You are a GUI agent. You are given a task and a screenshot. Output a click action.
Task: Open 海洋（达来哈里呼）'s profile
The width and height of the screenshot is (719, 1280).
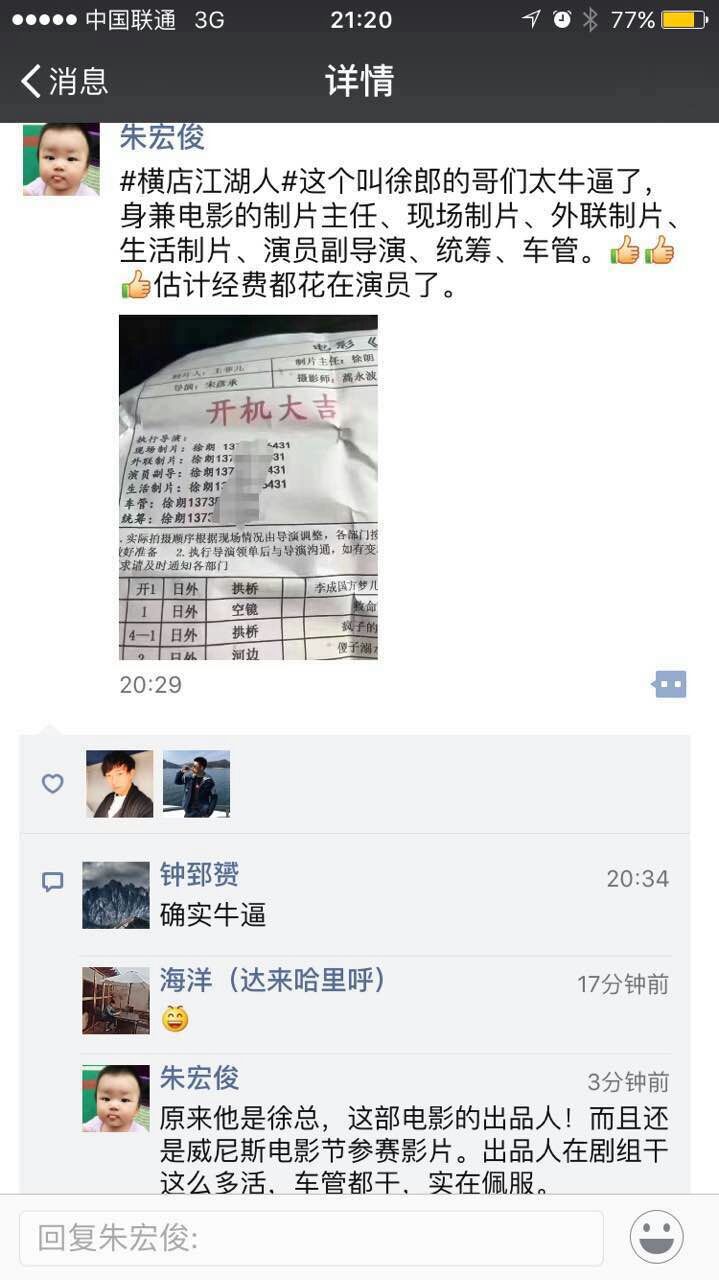pyautogui.click(x=273, y=980)
